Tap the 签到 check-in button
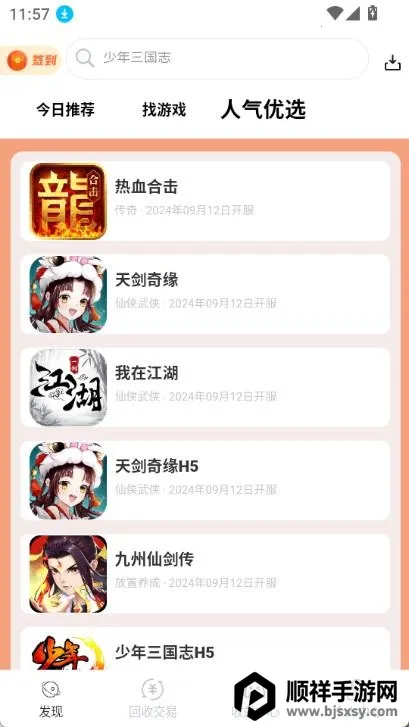This screenshot has width=409, height=727. [x=31, y=60]
